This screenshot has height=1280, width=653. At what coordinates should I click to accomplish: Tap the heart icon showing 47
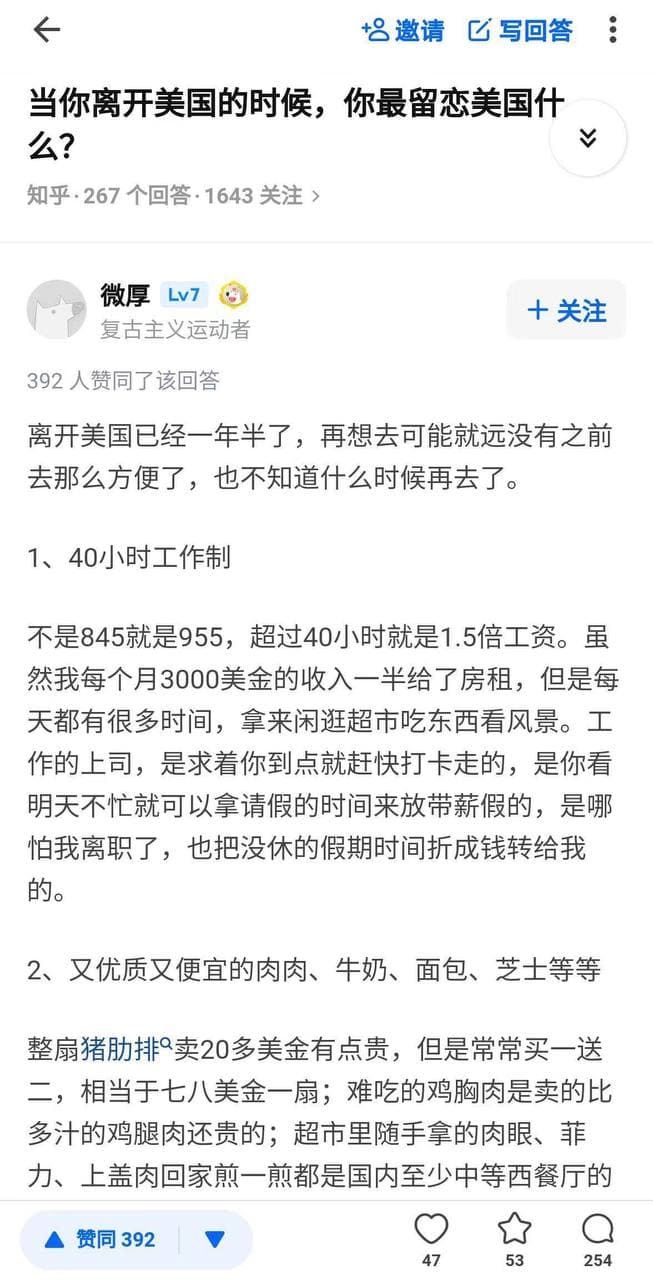431,1239
